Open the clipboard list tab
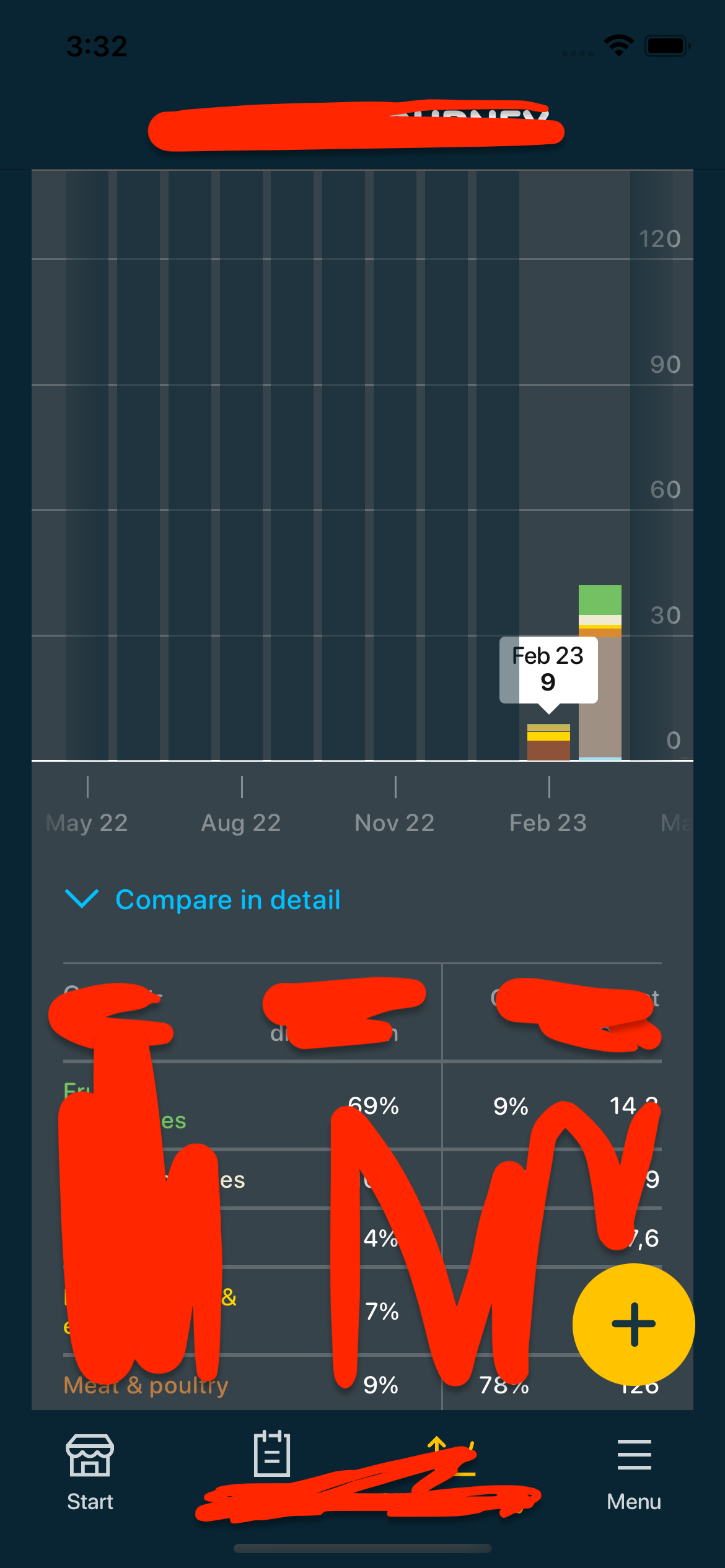Image resolution: width=725 pixels, height=1568 pixels. tap(271, 1454)
